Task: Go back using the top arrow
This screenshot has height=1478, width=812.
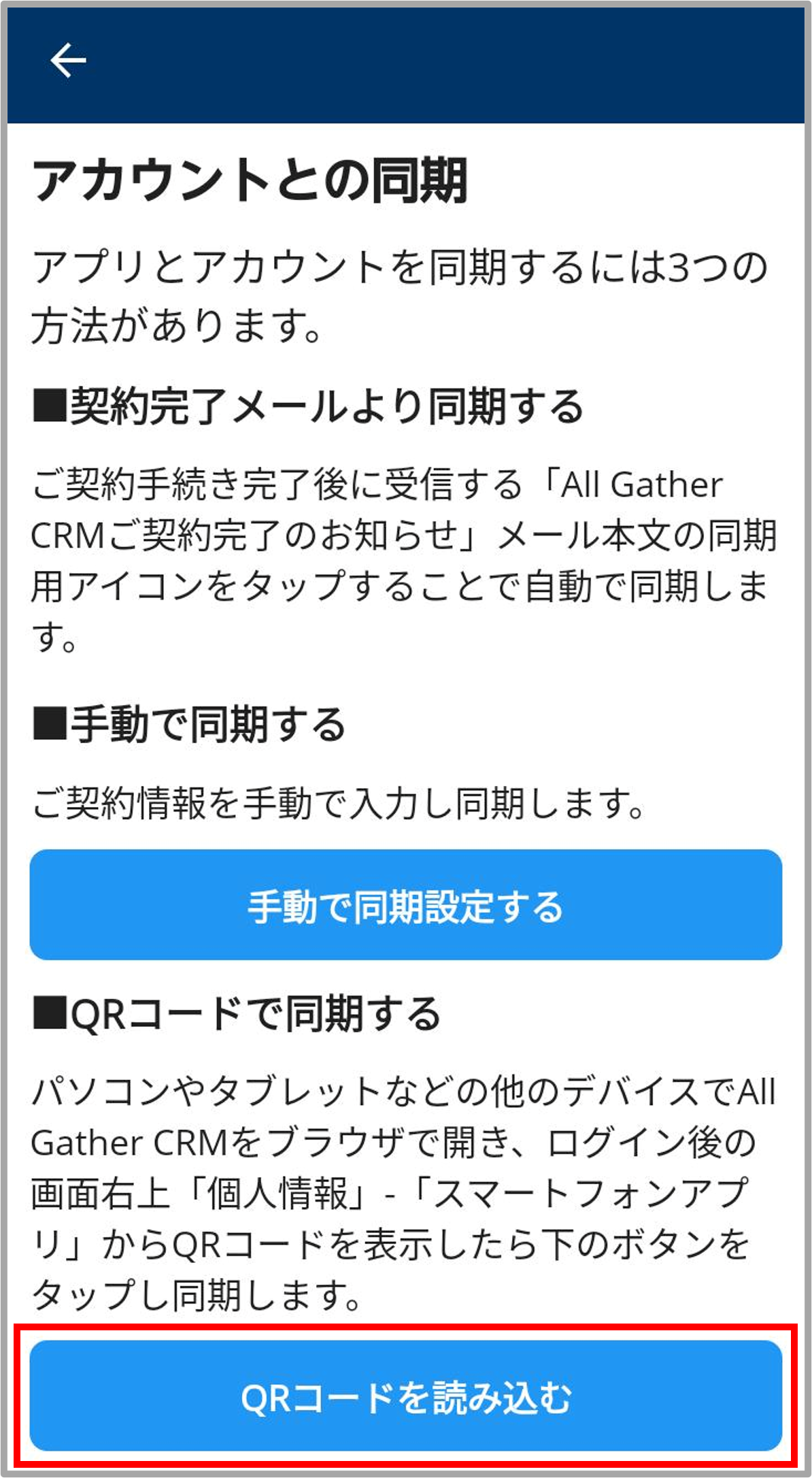Action: (68, 61)
